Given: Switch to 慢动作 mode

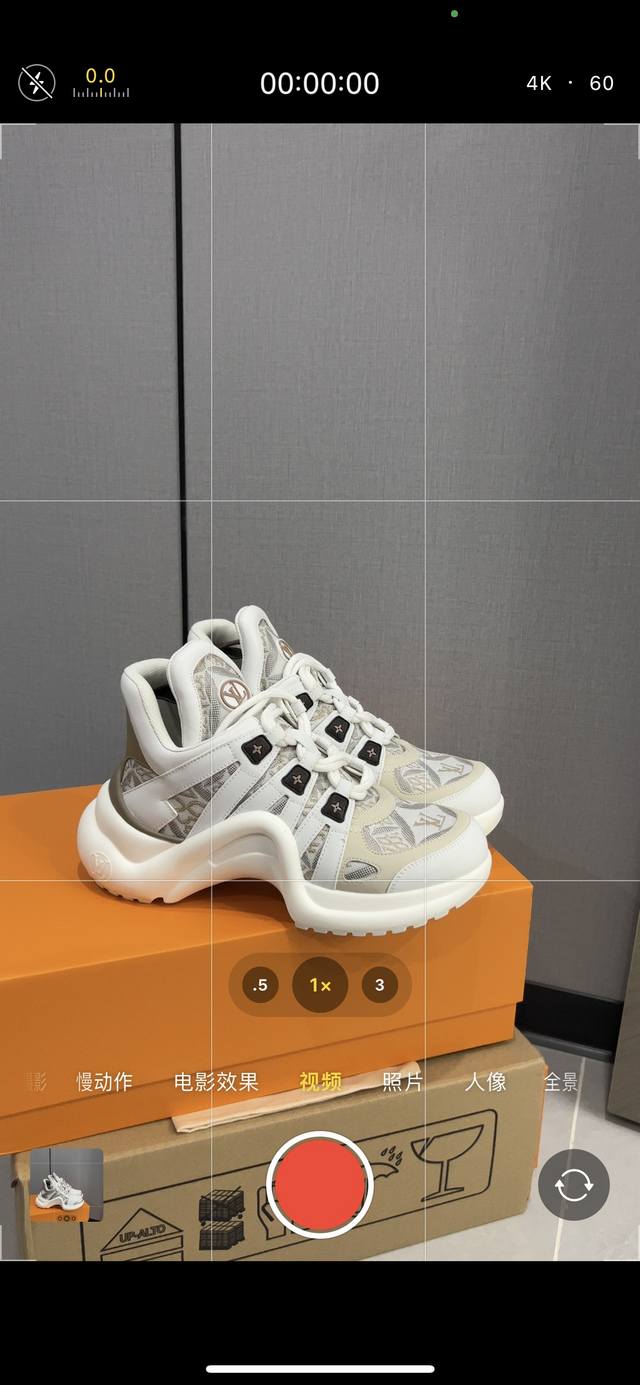Looking at the screenshot, I should pyautogui.click(x=104, y=1081).
